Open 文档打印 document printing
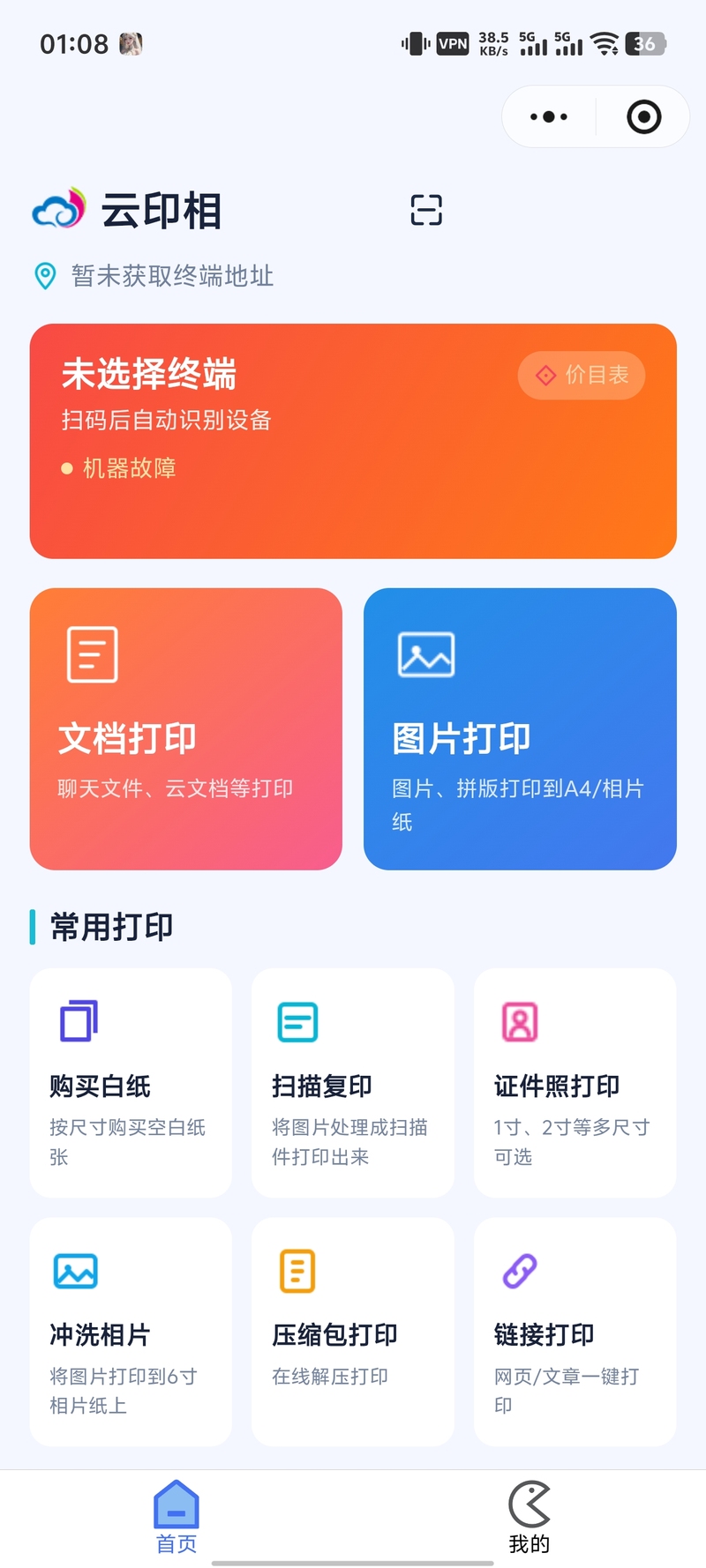The width and height of the screenshot is (706, 1568). click(x=186, y=728)
